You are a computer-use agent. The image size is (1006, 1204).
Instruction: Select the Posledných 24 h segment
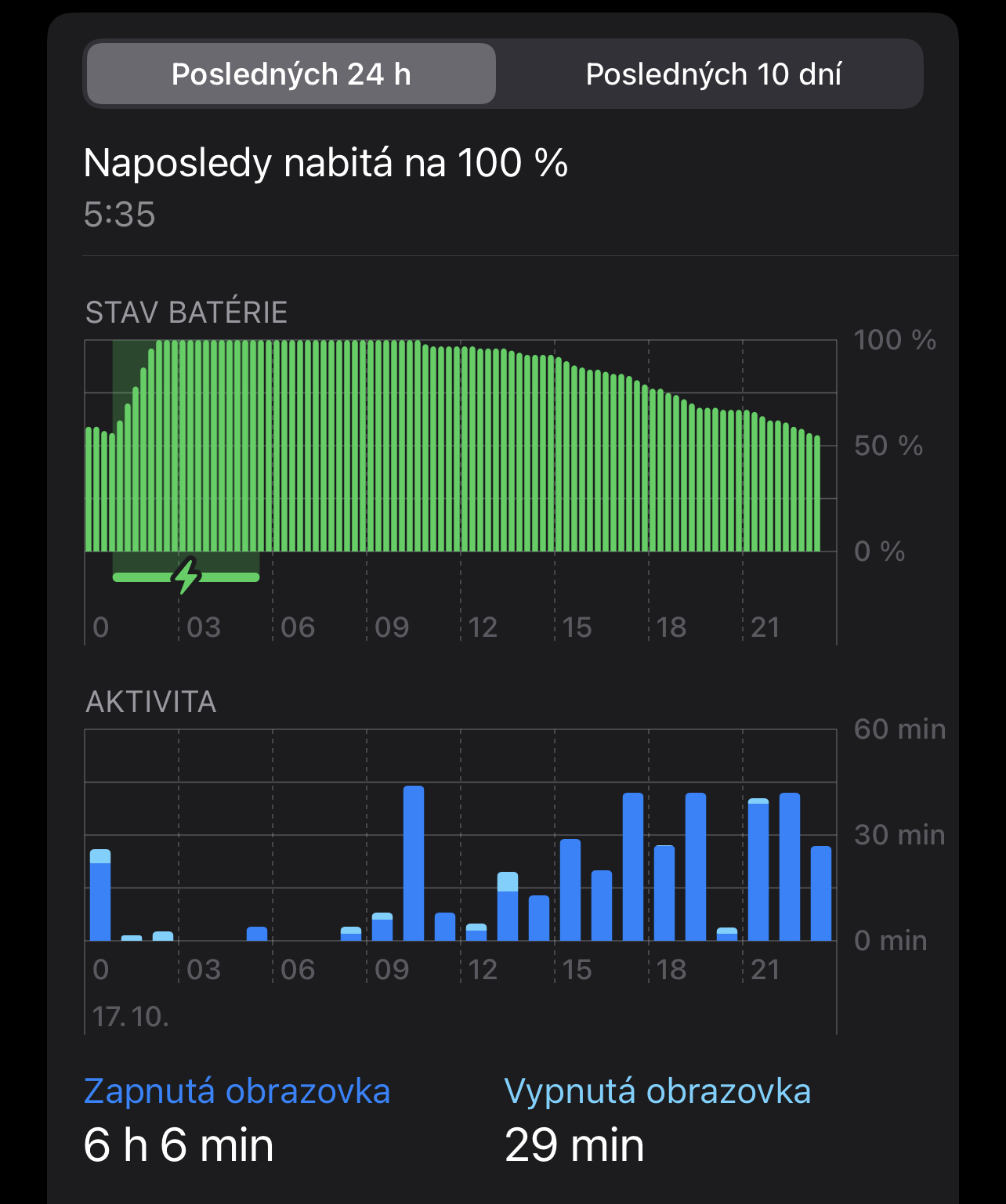(291, 74)
